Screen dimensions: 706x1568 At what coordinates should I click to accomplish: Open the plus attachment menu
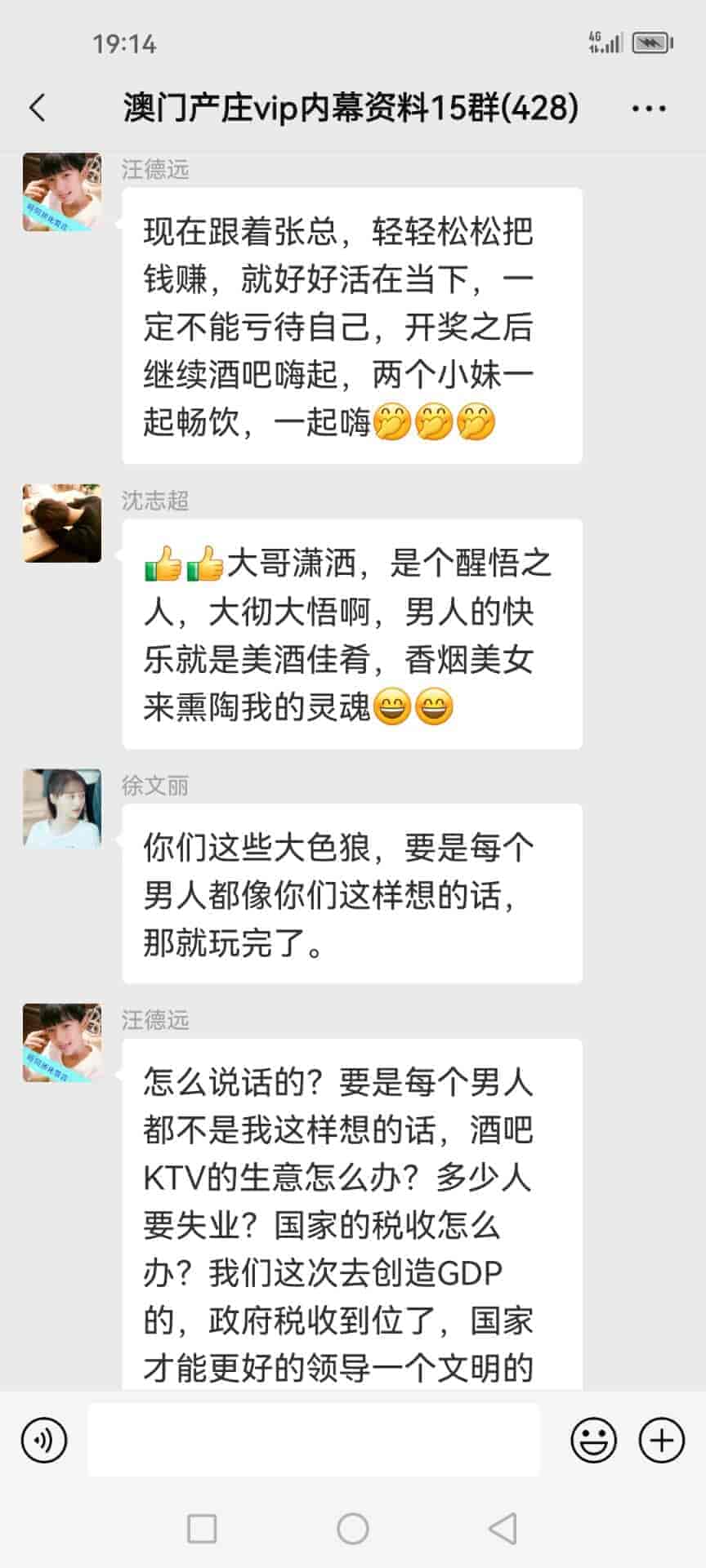(x=661, y=1440)
